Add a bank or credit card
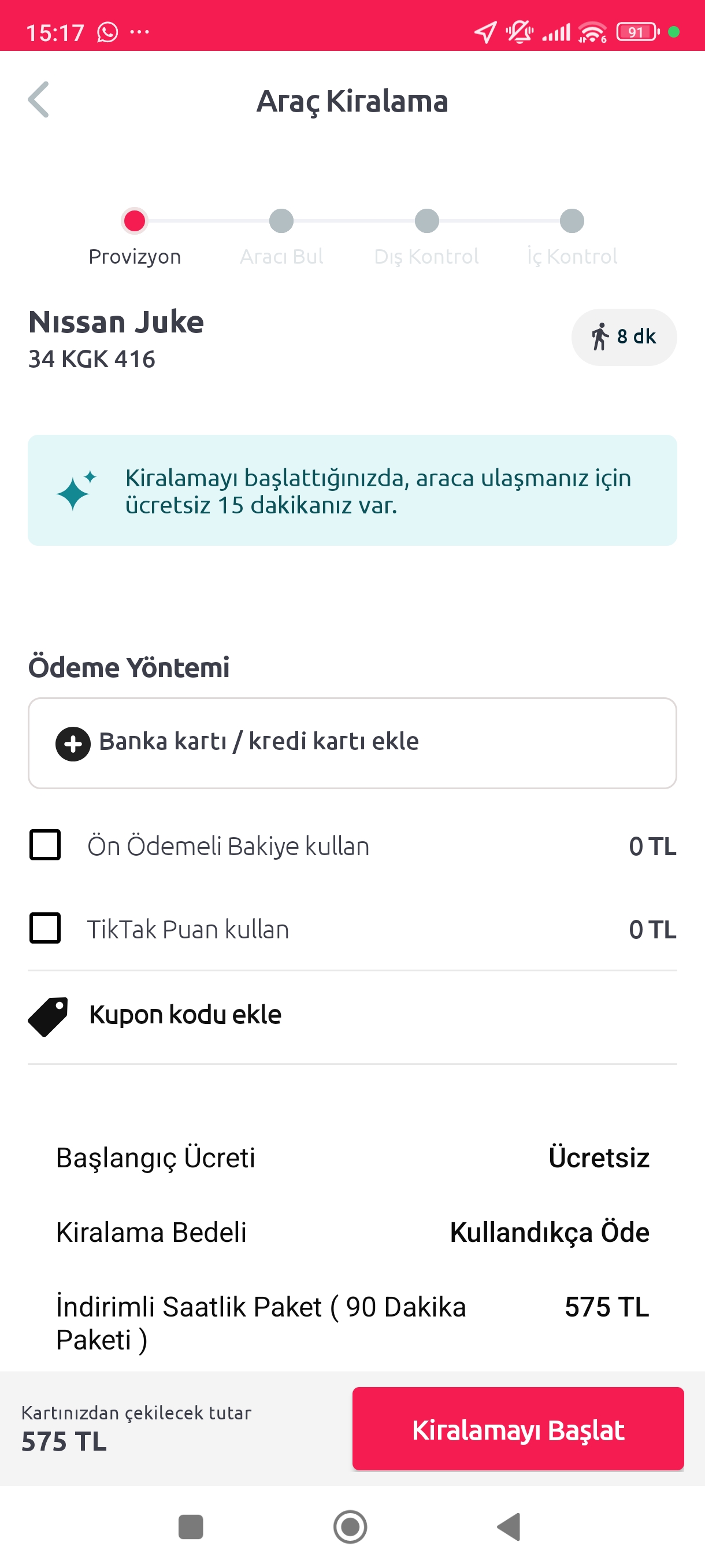Image resolution: width=705 pixels, height=1568 pixels. (352, 742)
